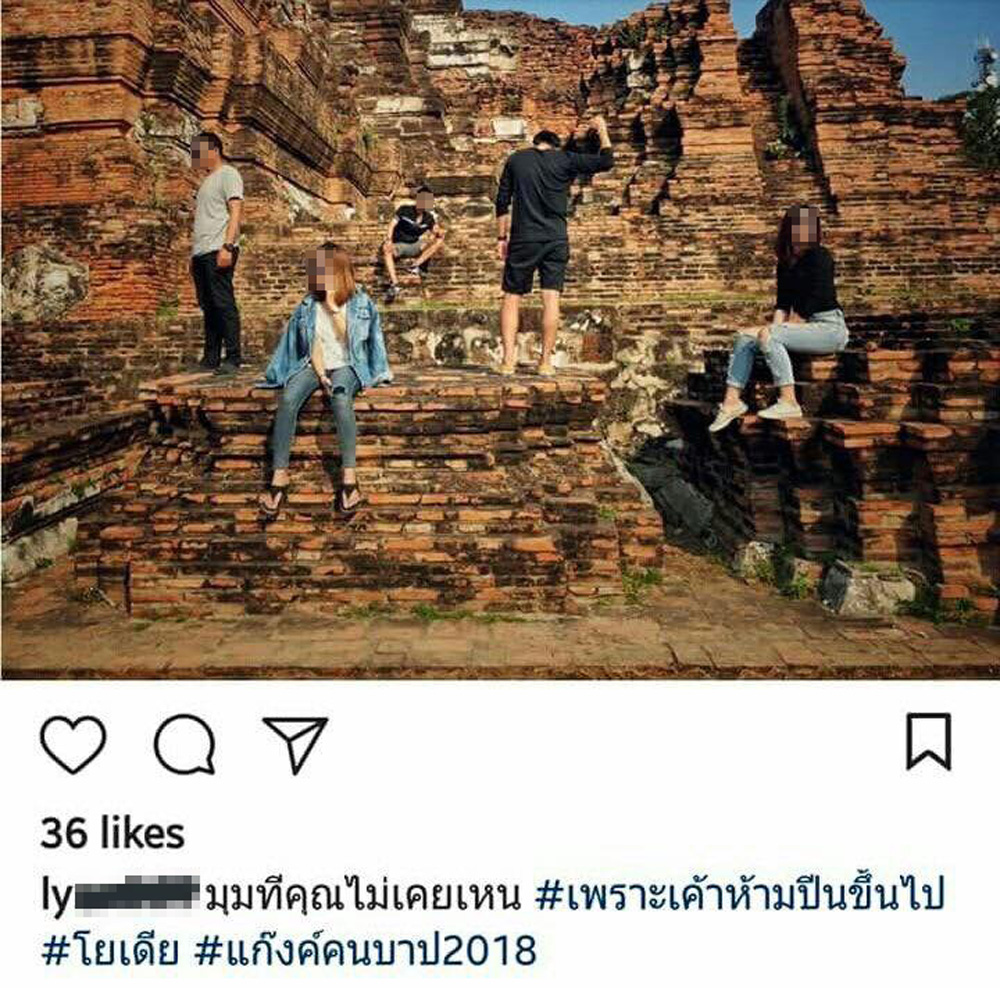Screen dimensions: 1000x988
Task: Open comments via the speech bubble icon
Action: pos(185,745)
